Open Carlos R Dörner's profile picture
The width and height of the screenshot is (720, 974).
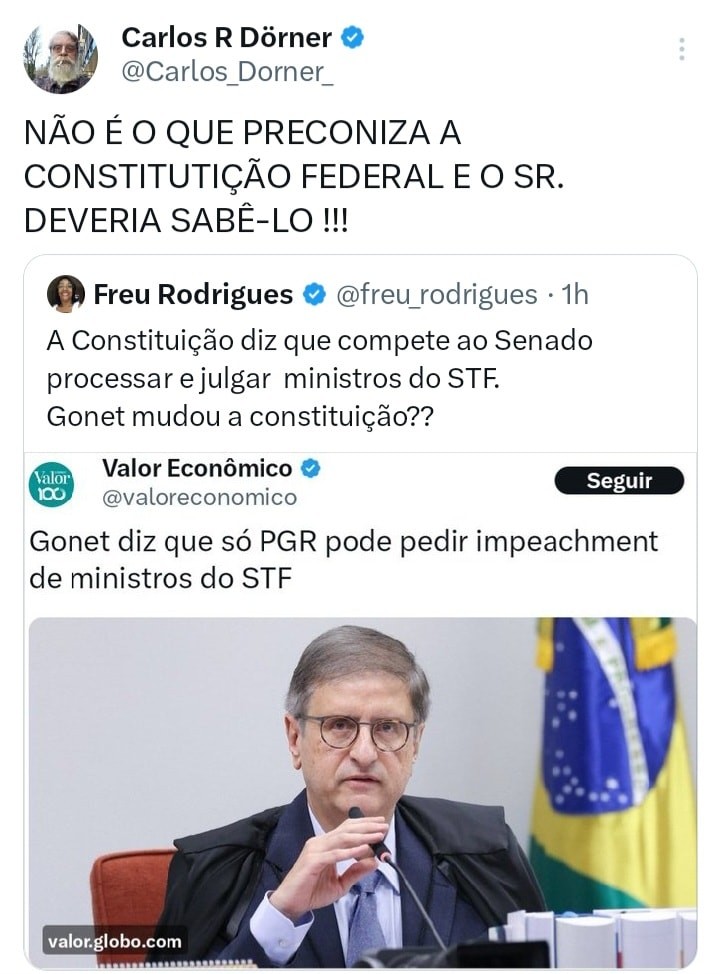pyautogui.click(x=60, y=58)
